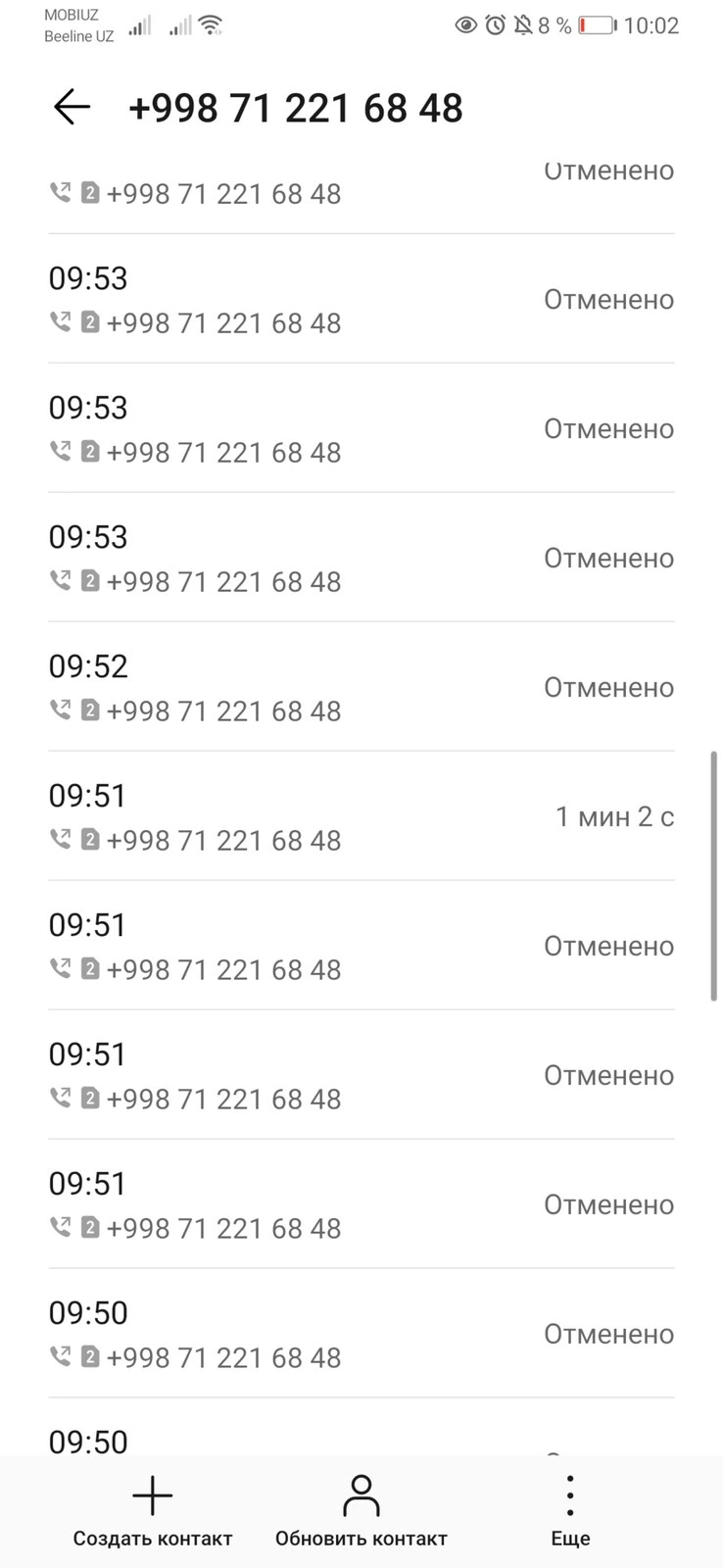This screenshot has height=1568, width=723.
Task: Select Обновить контакт to update a contact
Action: click(361, 1511)
